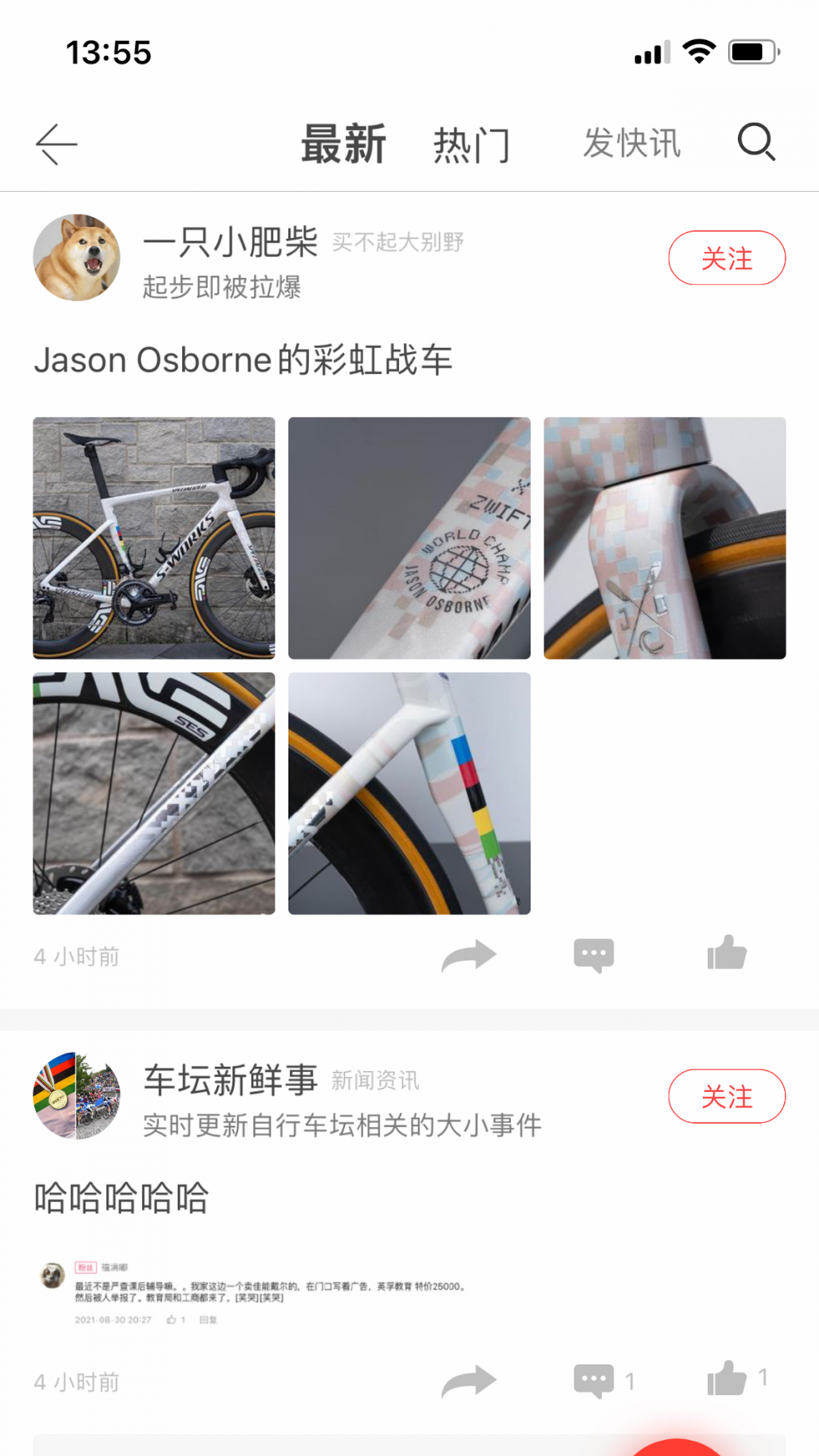View the rainbow stripe fork photo
Image resolution: width=819 pixels, height=1456 pixels.
(409, 793)
